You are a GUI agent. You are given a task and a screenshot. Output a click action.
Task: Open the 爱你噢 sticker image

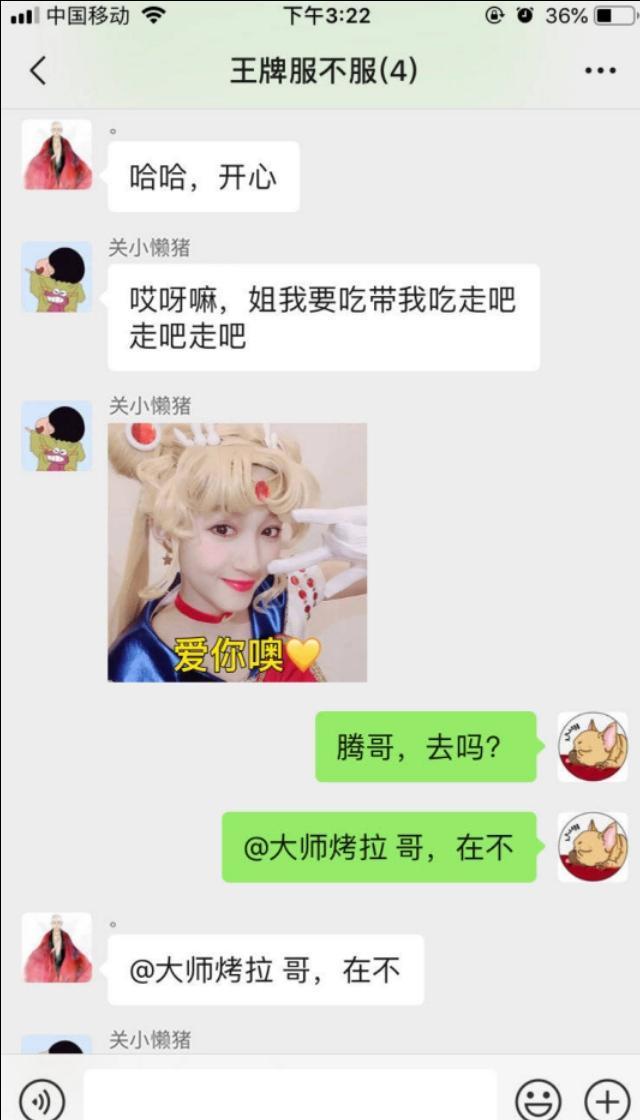click(x=237, y=552)
